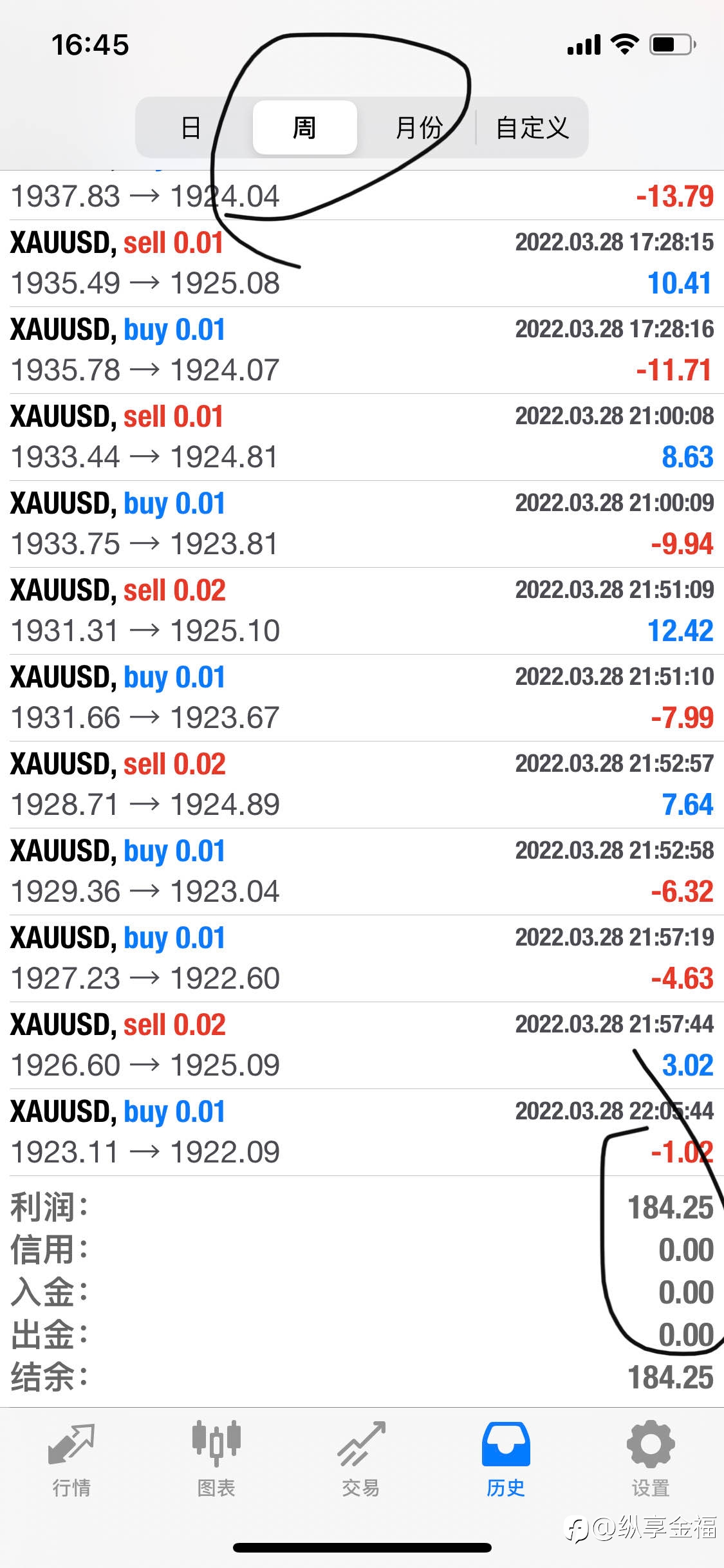Expand the buy 0.01 trade at 21:52:58
The image size is (724, 1568).
[x=362, y=872]
